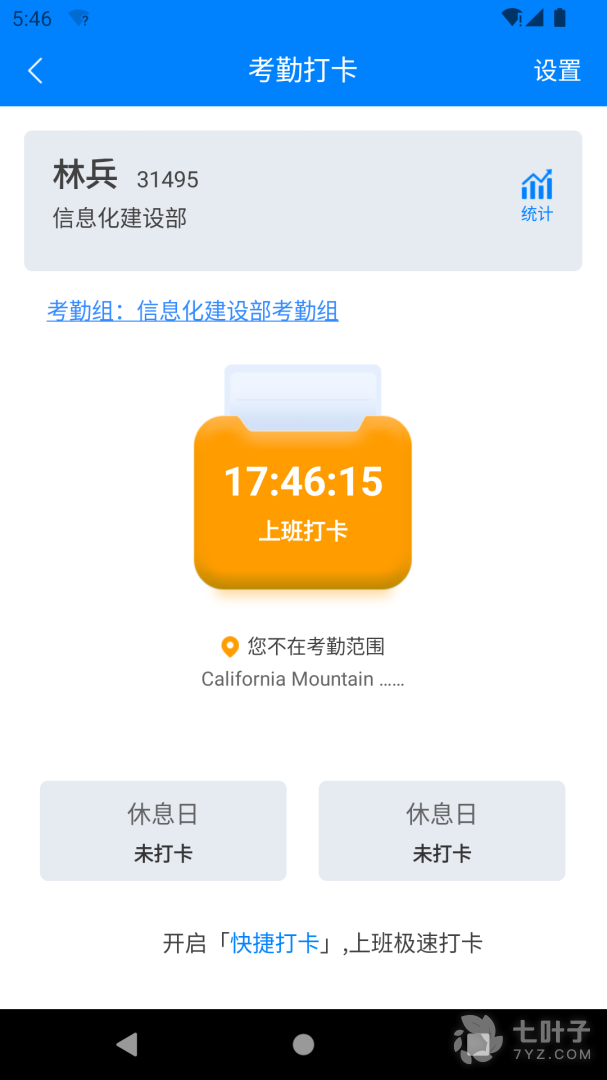This screenshot has height=1080, width=607.
Task: Tap the system home button
Action: click(303, 1045)
